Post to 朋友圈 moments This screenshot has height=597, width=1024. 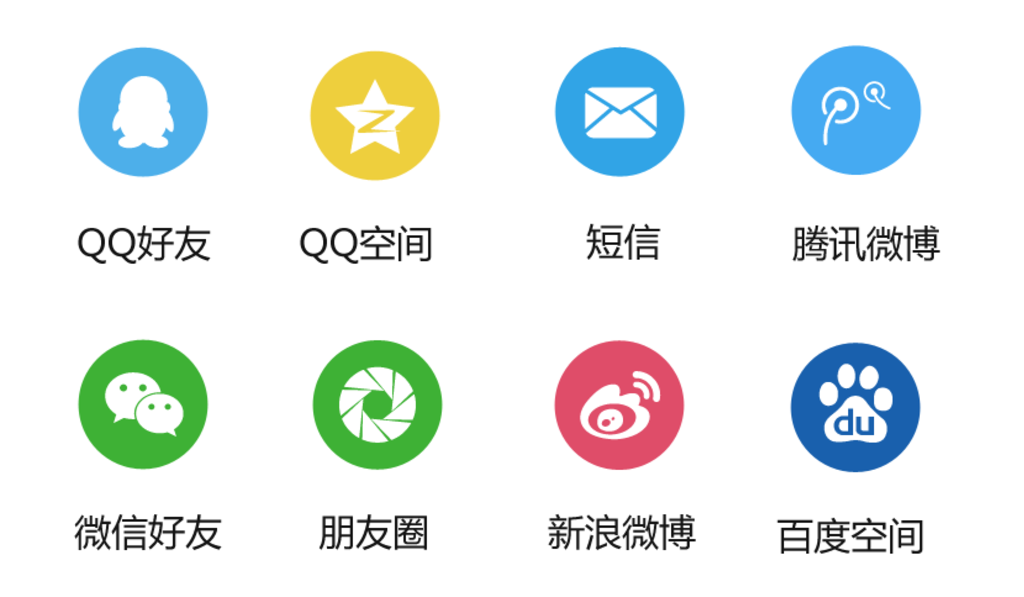click(x=377, y=404)
